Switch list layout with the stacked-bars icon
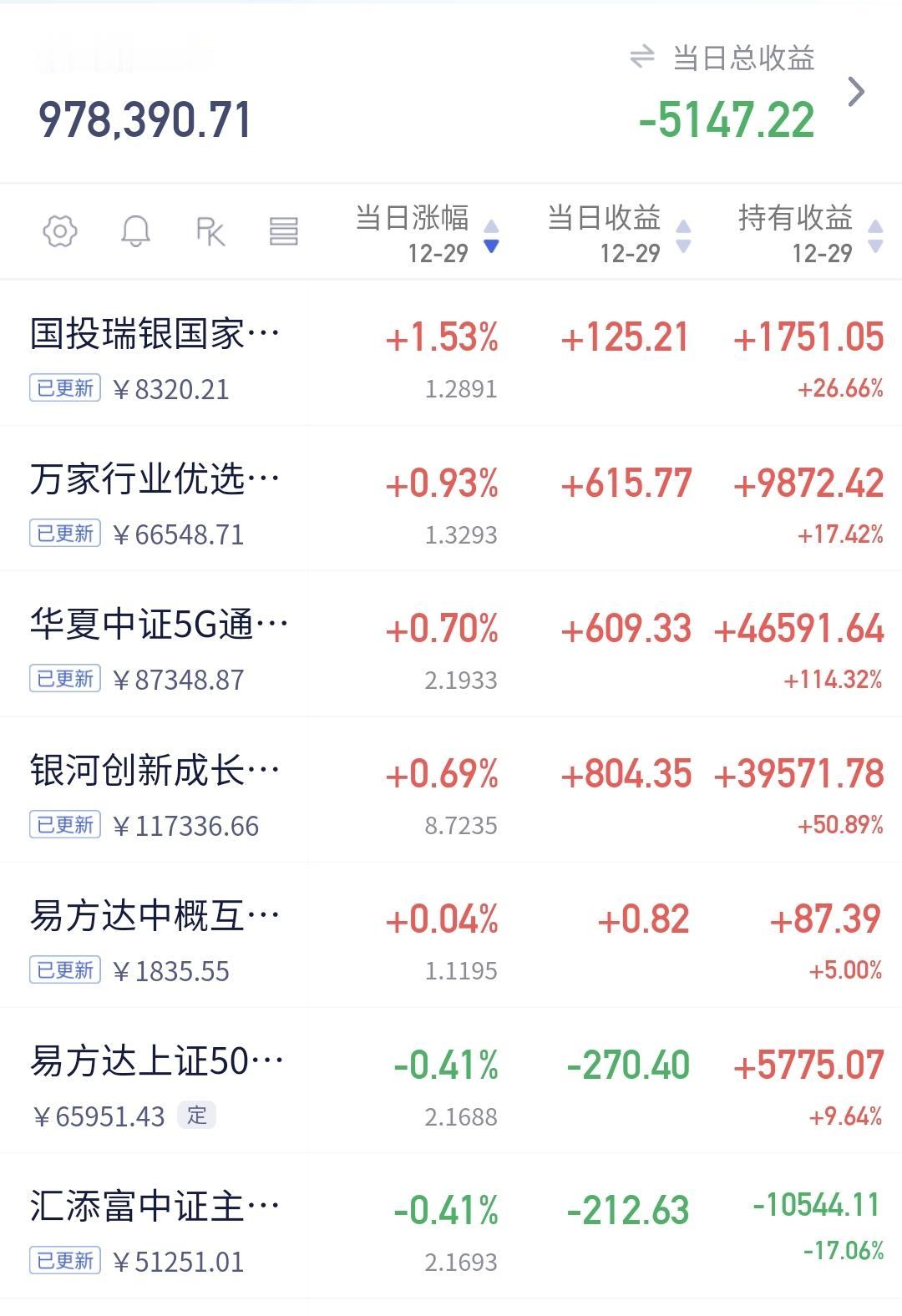This screenshot has height=1316, width=902. tap(284, 231)
